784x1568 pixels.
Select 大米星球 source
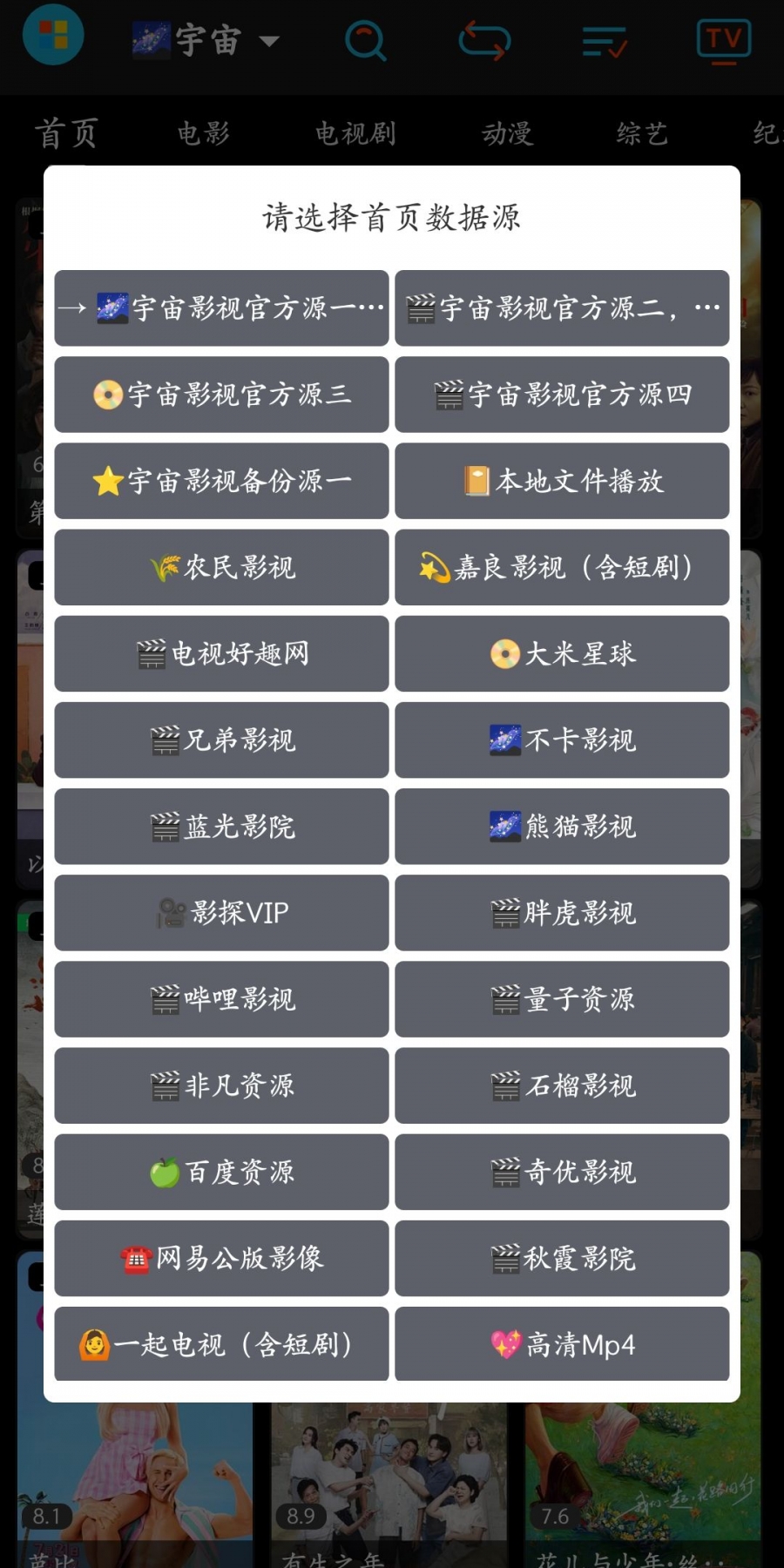point(562,653)
